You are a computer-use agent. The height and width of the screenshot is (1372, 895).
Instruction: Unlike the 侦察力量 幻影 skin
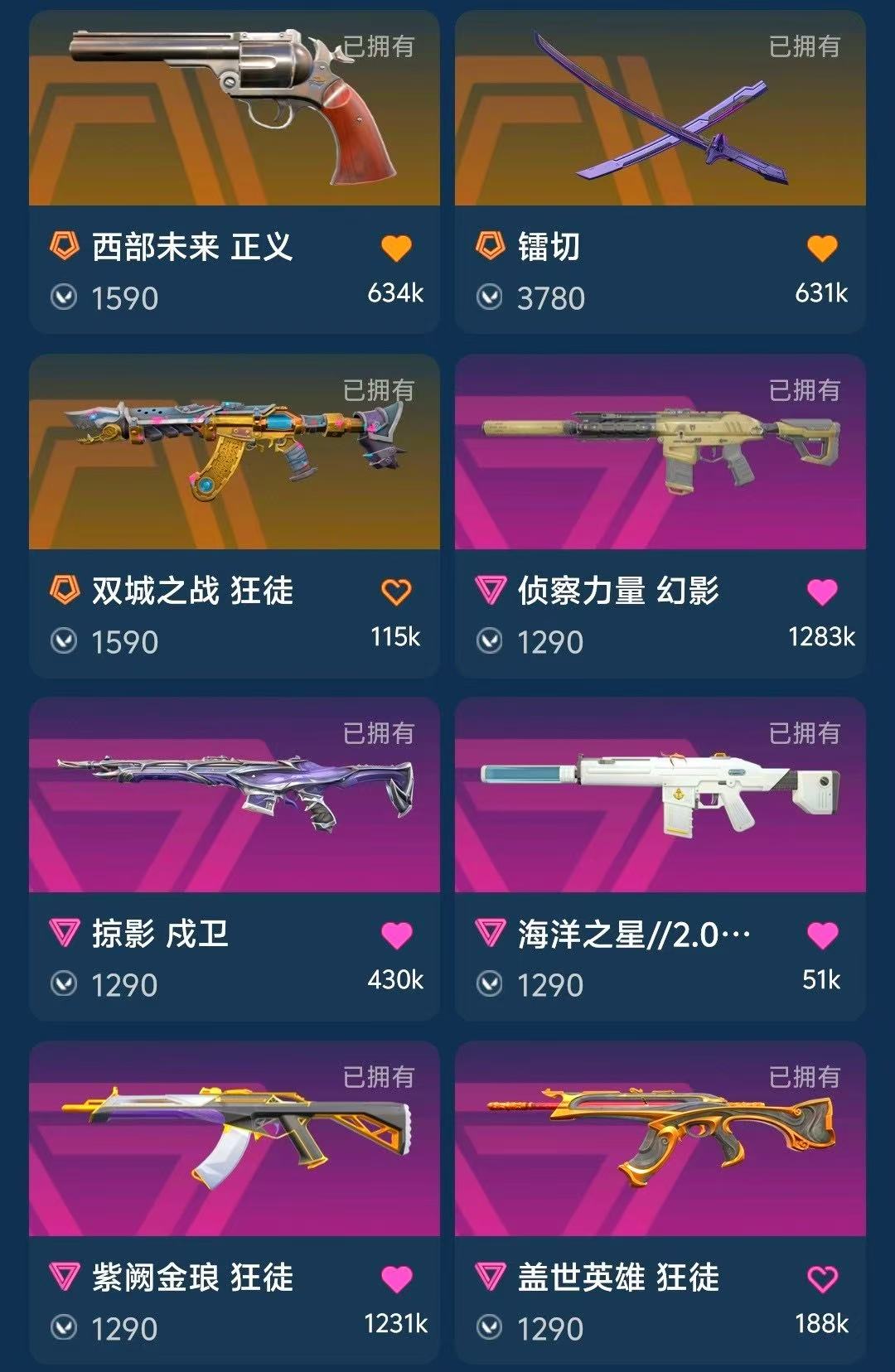pos(822,592)
